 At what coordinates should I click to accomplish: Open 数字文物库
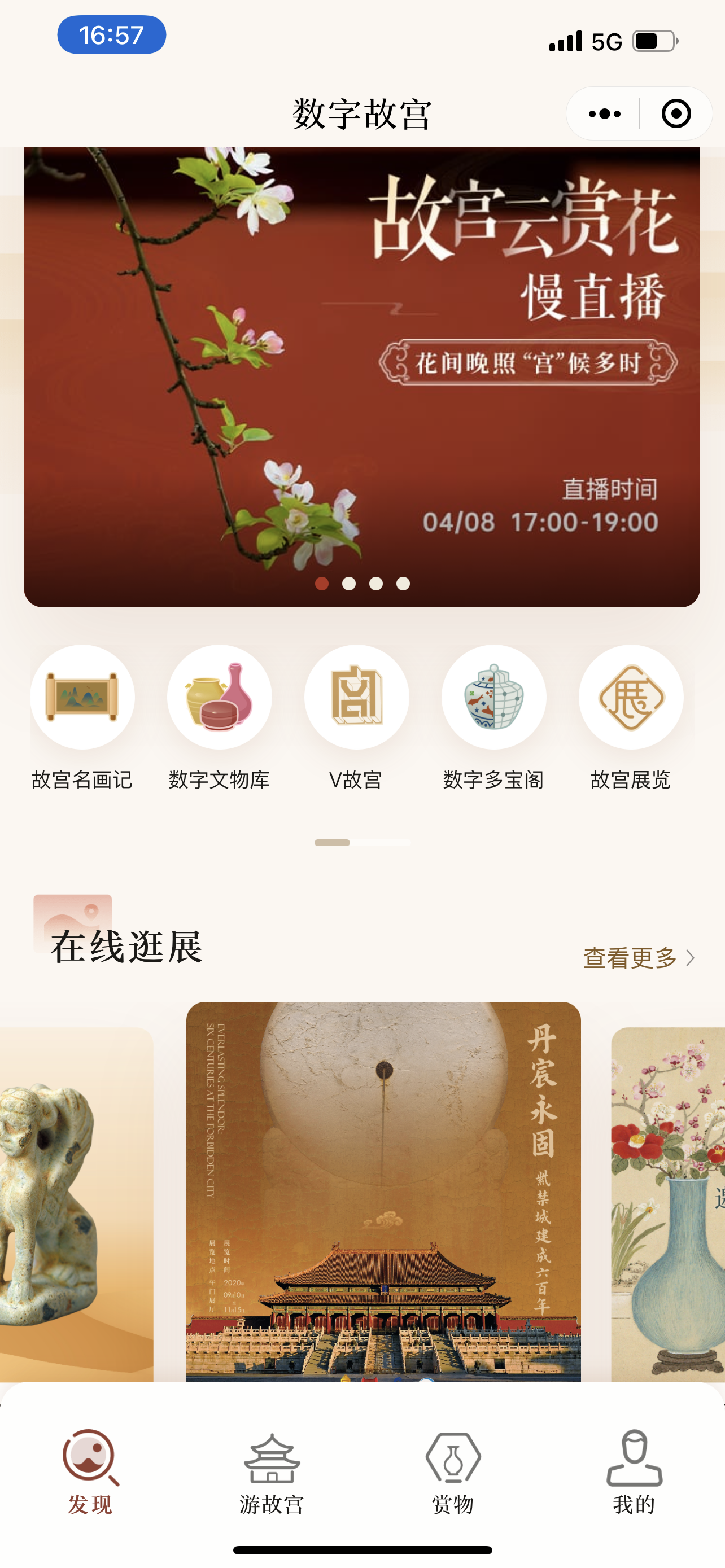(219, 698)
